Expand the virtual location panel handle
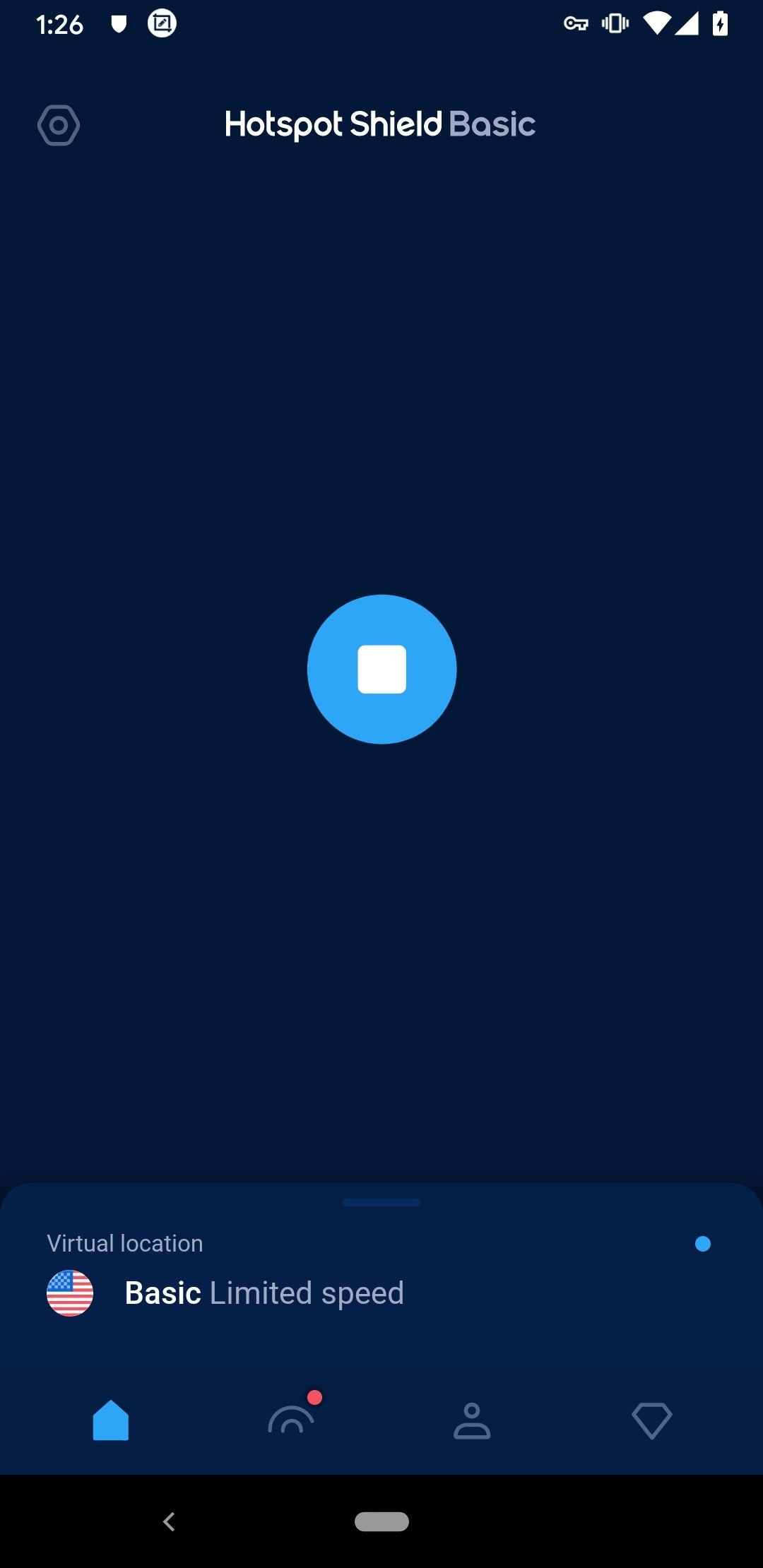The image size is (763, 1568). [381, 1202]
